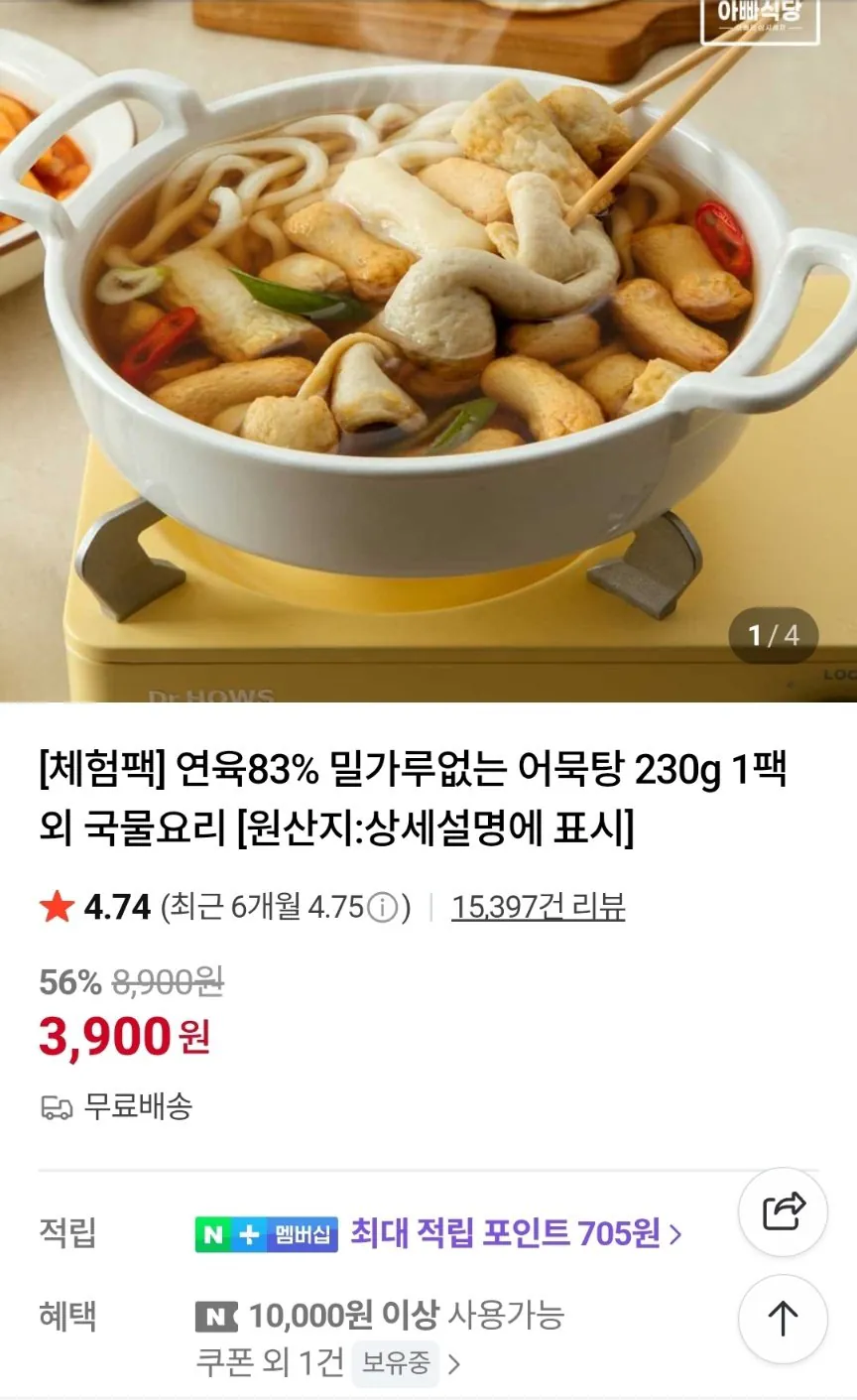857x1400 pixels.
Task: Open the share icon
Action: (783, 1211)
